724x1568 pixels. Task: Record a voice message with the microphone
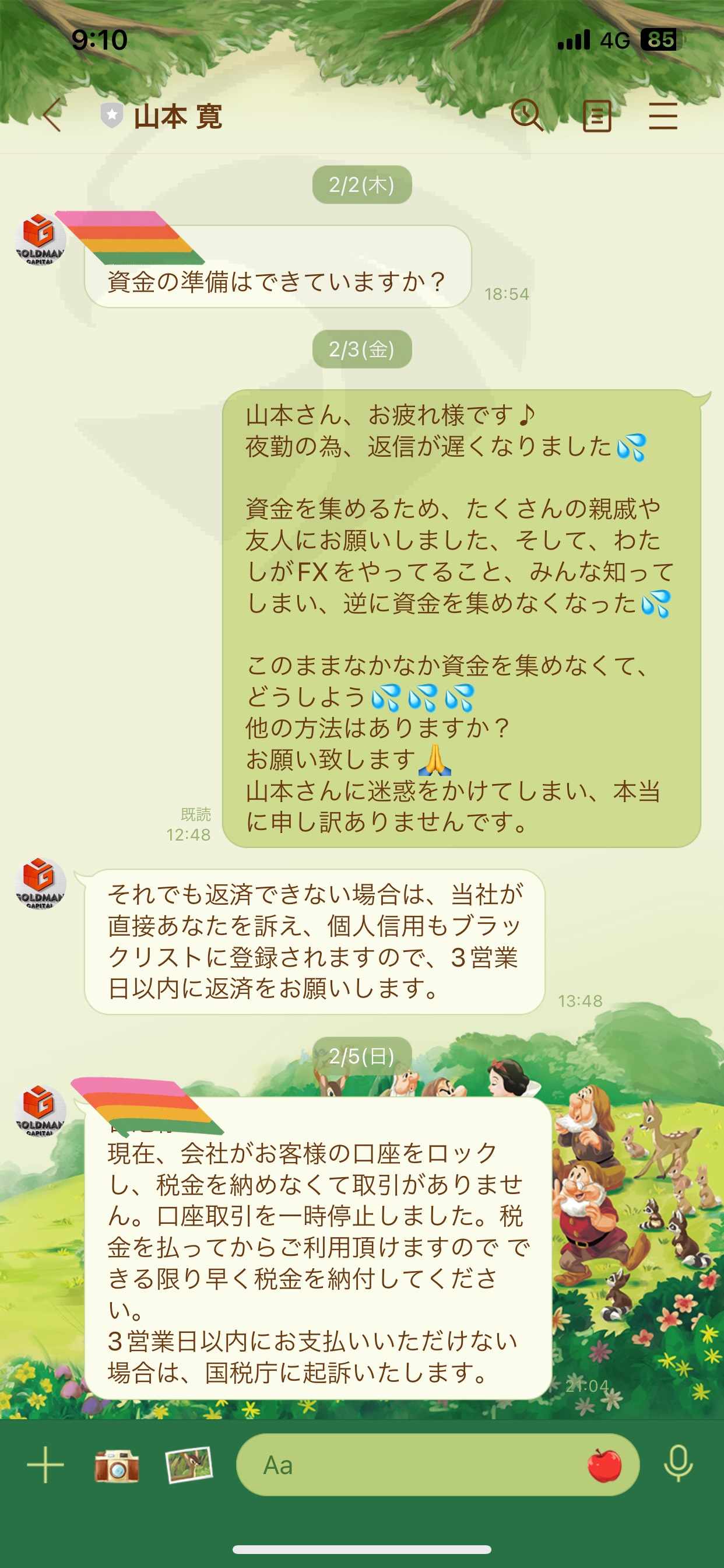(679, 1464)
